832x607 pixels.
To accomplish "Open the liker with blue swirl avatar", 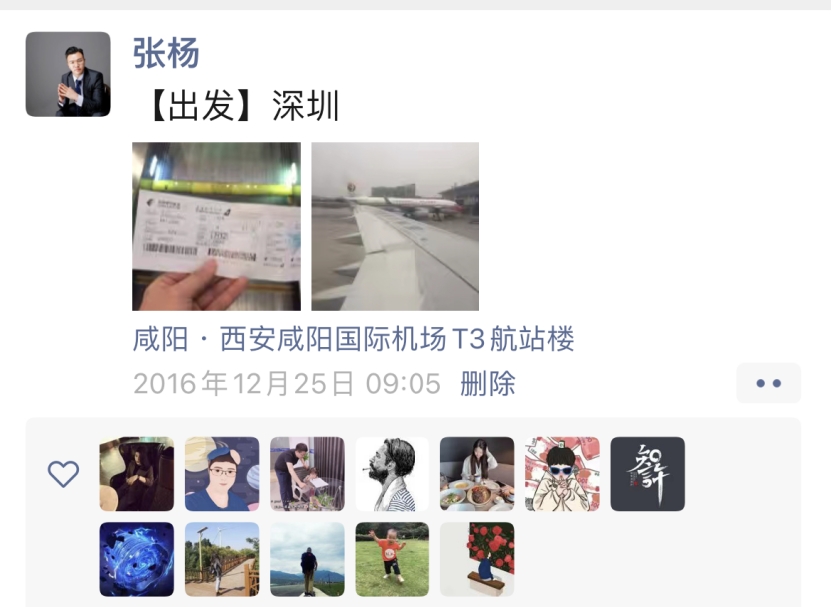I will 137,559.
